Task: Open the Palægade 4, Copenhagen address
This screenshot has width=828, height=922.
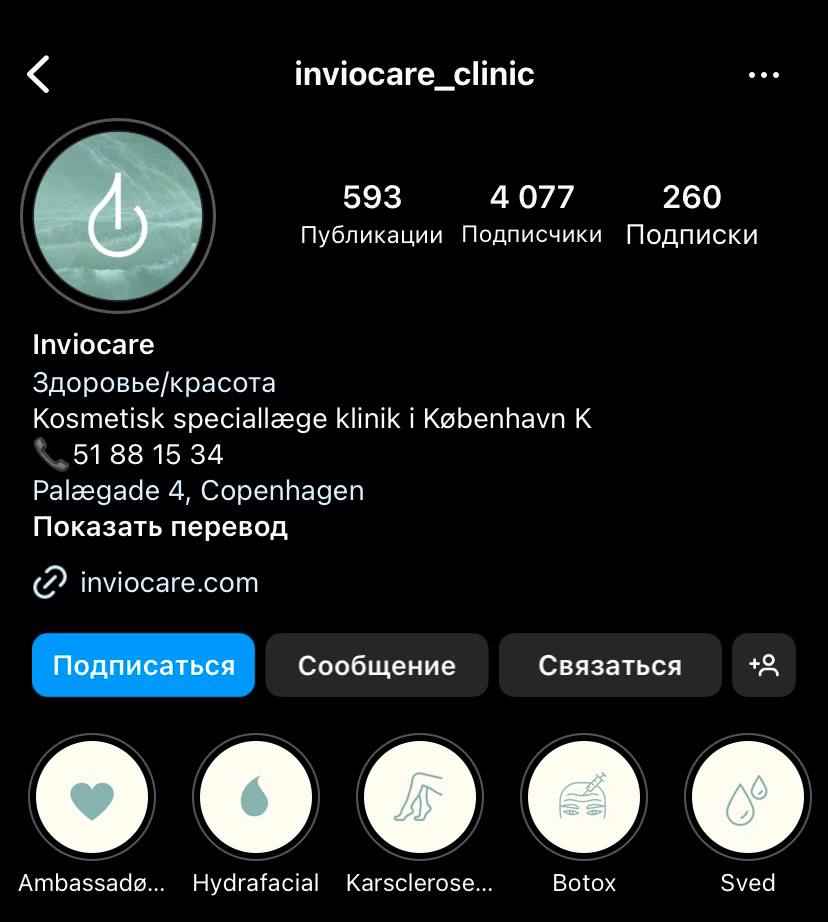Action: click(x=198, y=491)
